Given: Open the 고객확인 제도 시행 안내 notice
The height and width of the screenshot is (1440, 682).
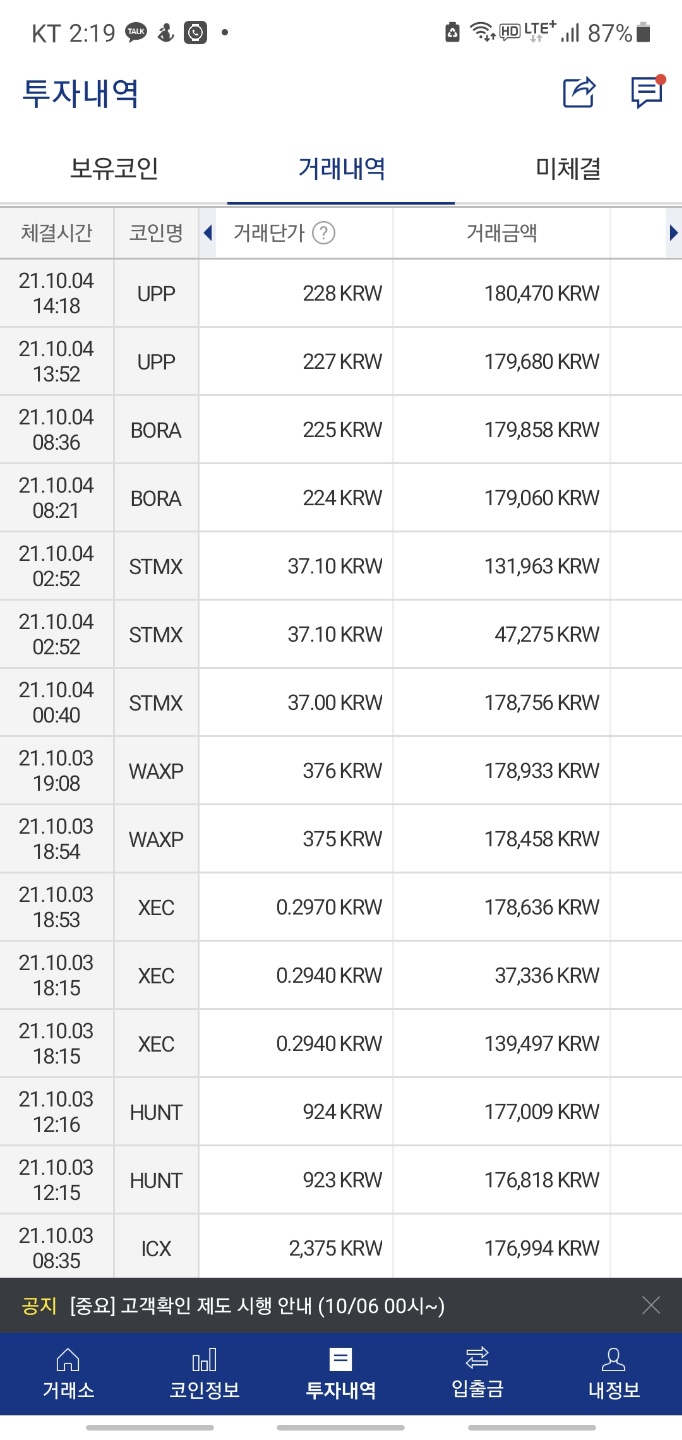Looking at the screenshot, I should click(x=257, y=1305).
